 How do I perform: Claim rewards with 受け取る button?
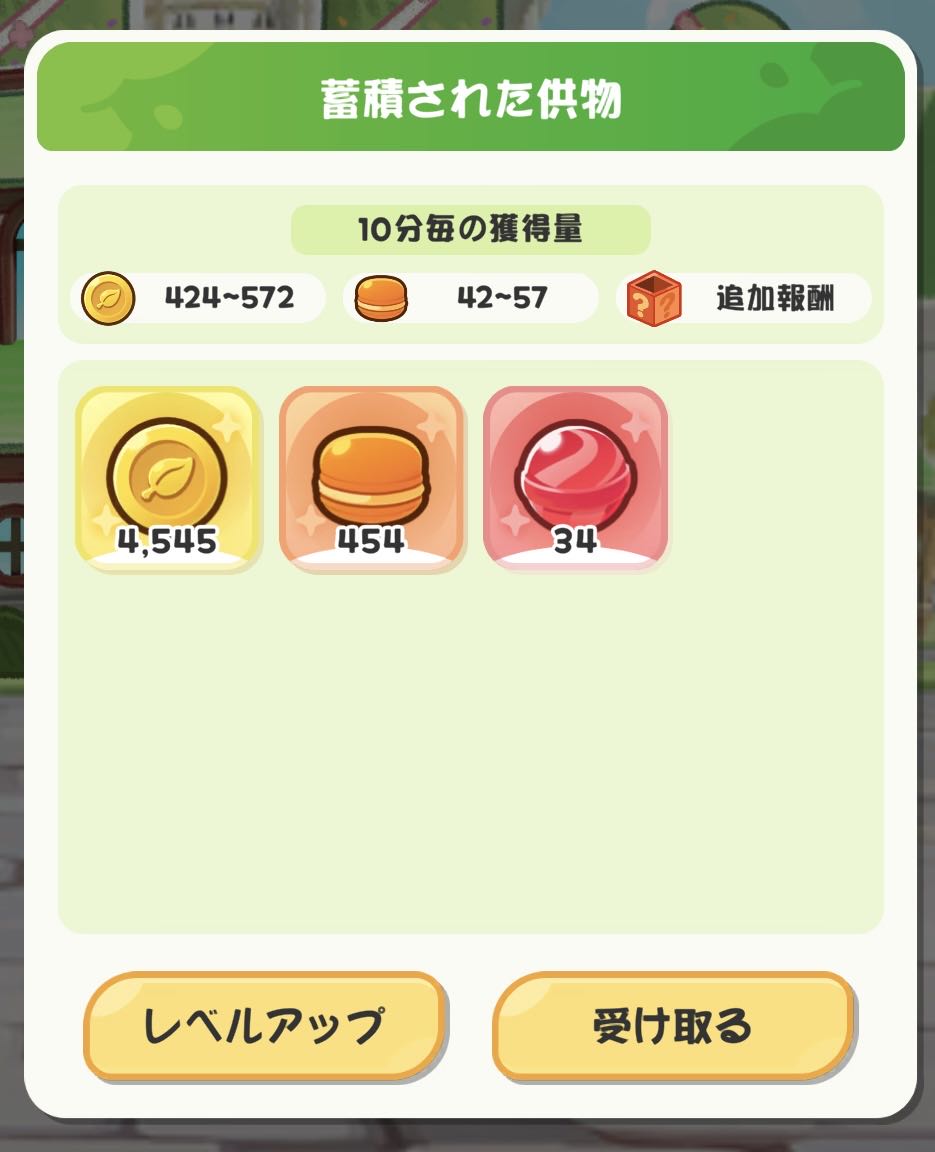[672, 1026]
